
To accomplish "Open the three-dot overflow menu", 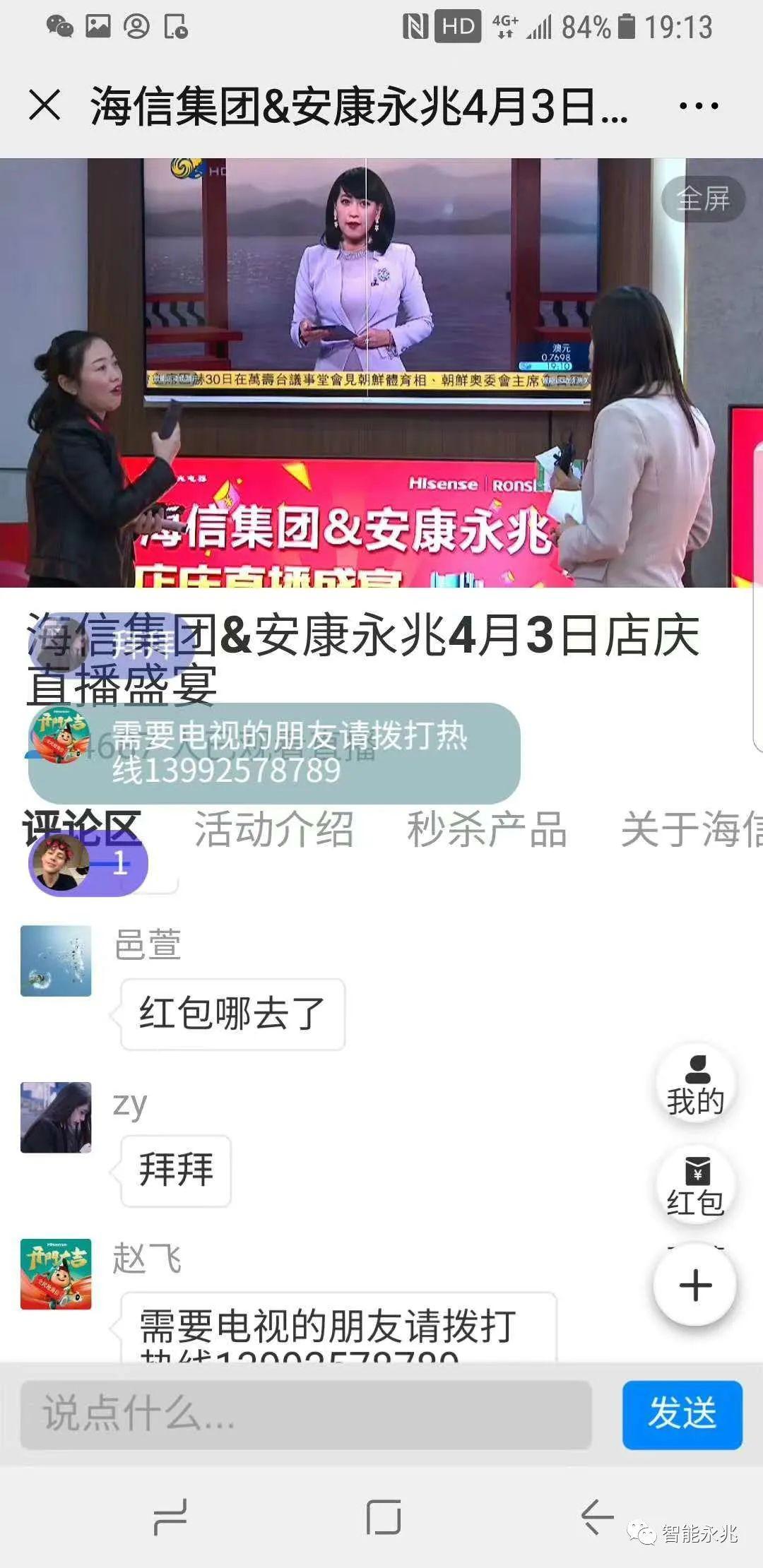I will [698, 106].
